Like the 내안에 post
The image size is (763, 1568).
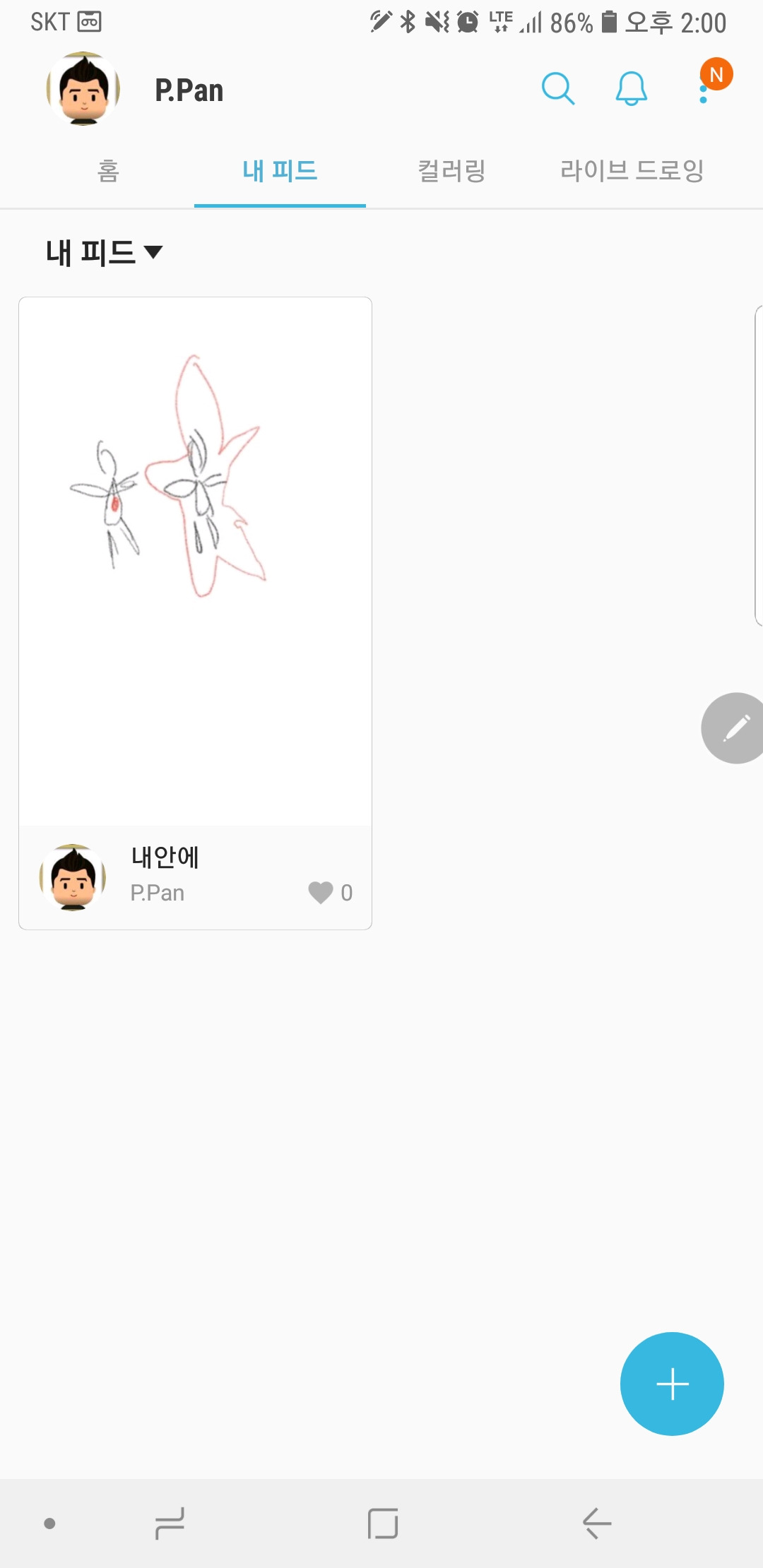[321, 893]
